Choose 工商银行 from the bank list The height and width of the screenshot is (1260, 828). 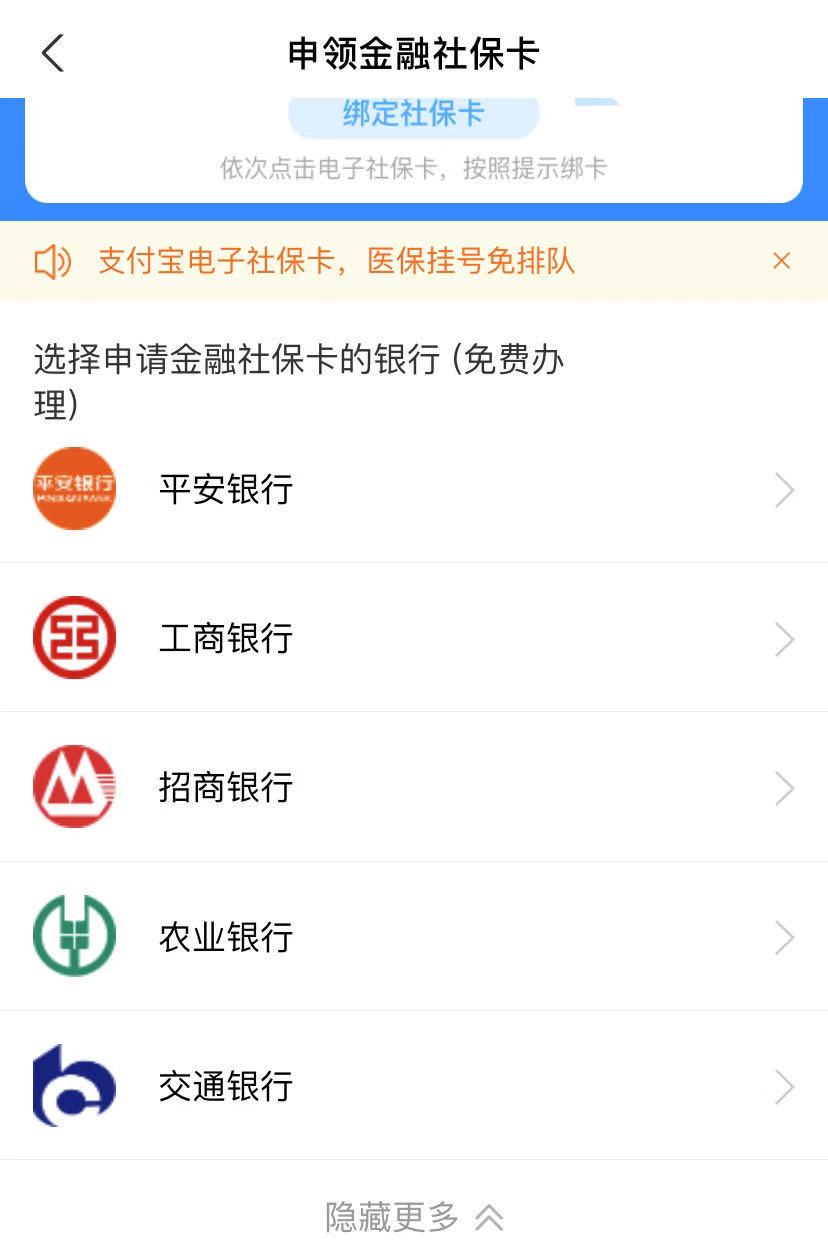pyautogui.click(x=226, y=639)
